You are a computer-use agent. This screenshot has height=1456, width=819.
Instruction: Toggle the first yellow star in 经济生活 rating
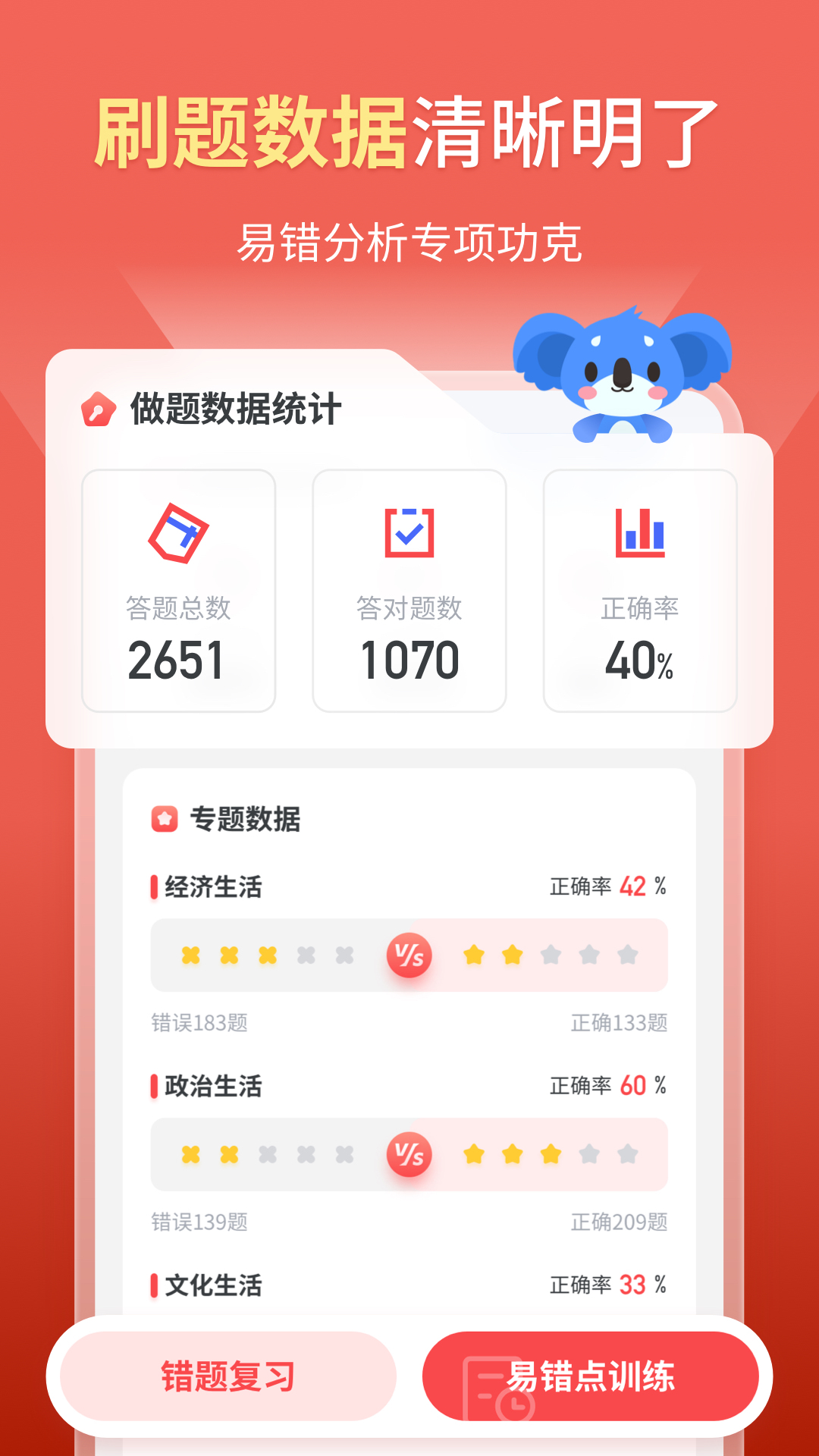(x=475, y=954)
